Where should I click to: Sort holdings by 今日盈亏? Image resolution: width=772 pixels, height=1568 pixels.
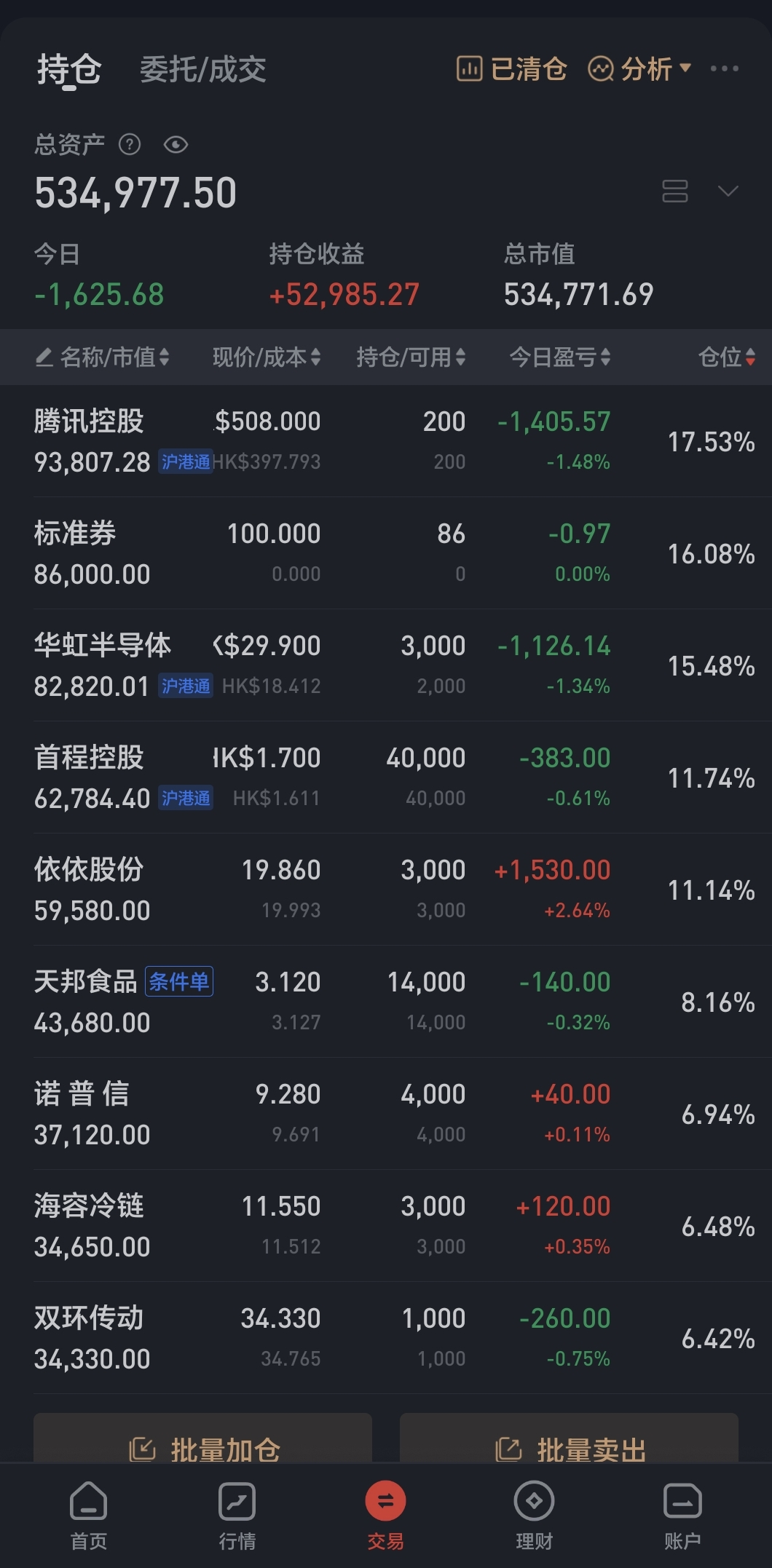pos(559,357)
